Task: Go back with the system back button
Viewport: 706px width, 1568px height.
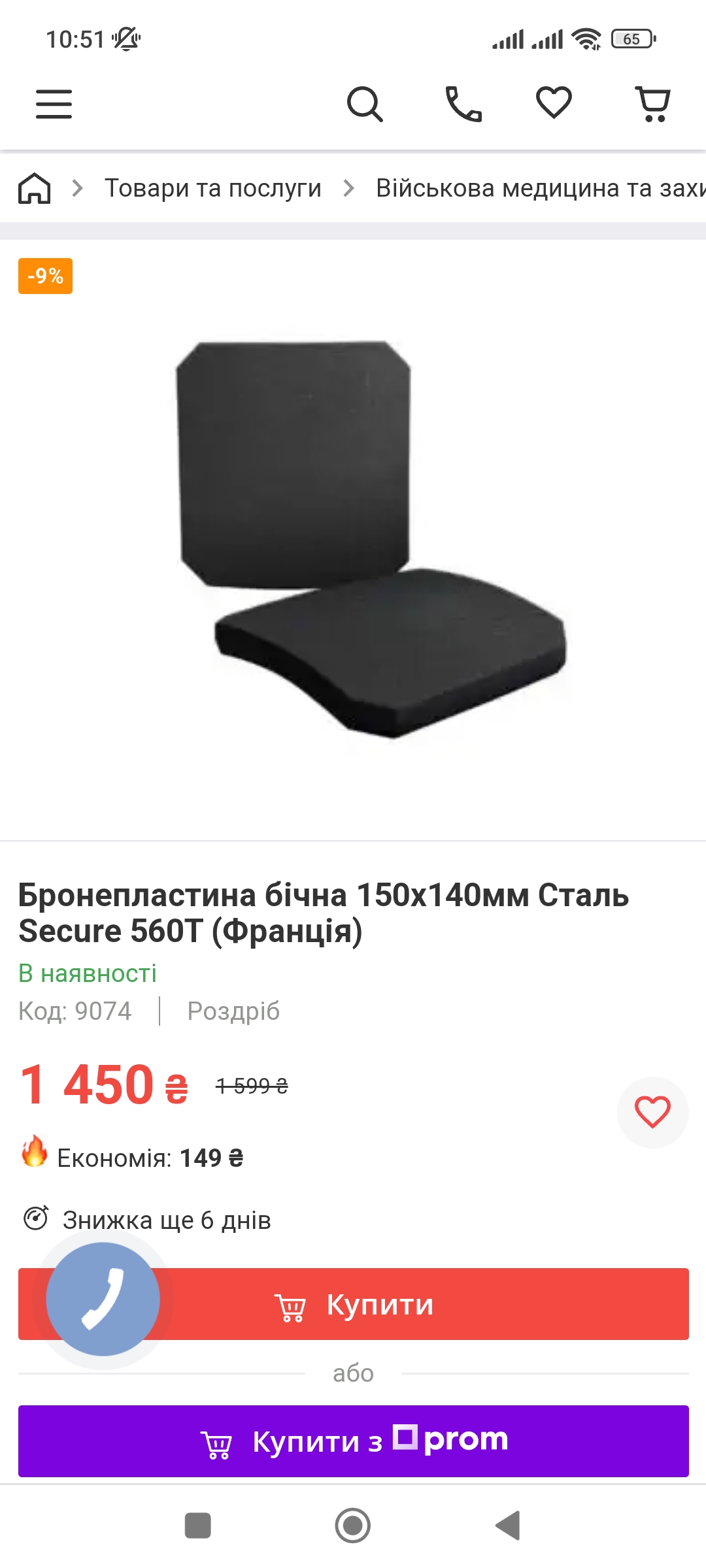Action: pos(508,1526)
